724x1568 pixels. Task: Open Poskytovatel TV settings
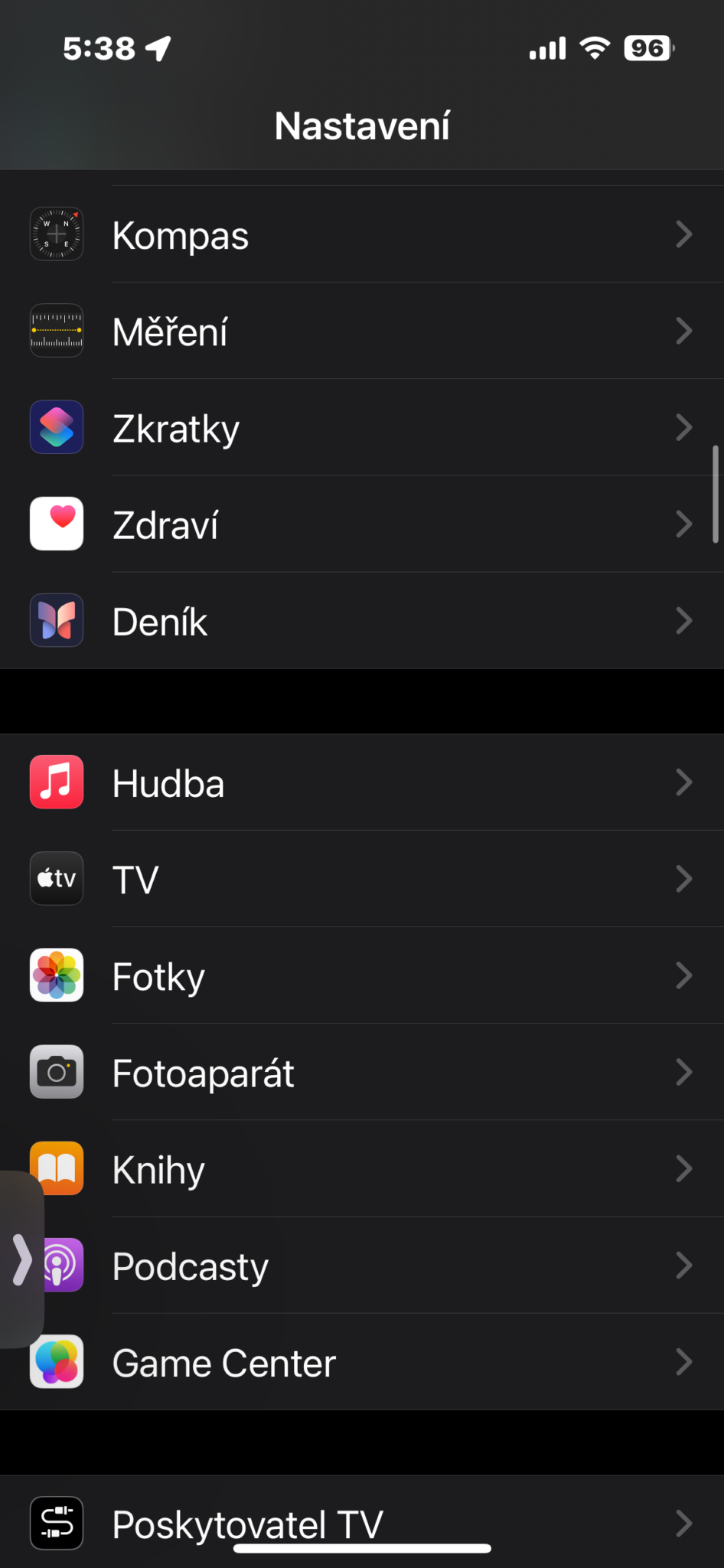click(306, 1524)
